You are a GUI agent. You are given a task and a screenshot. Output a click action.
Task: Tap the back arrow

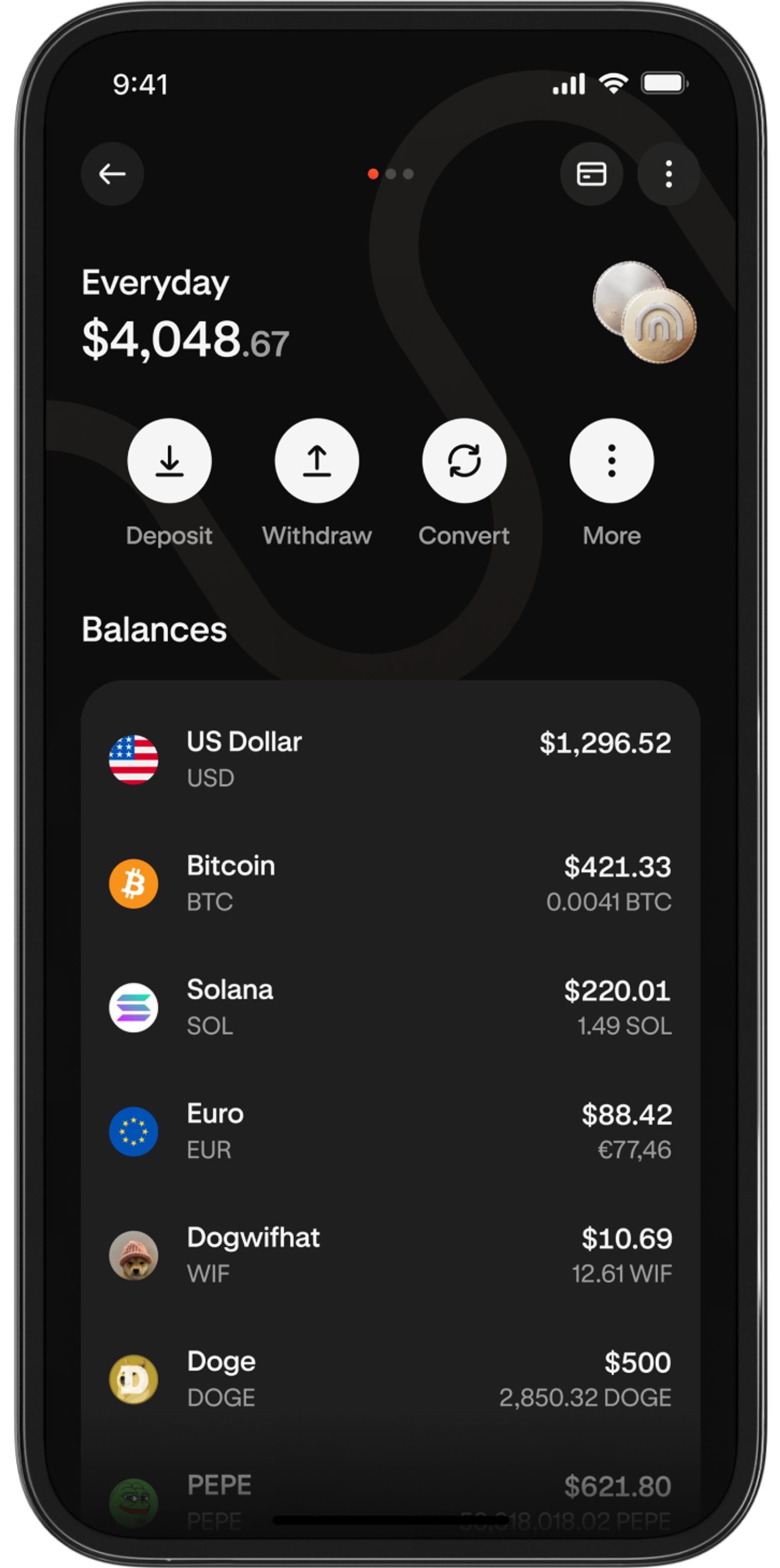113,175
